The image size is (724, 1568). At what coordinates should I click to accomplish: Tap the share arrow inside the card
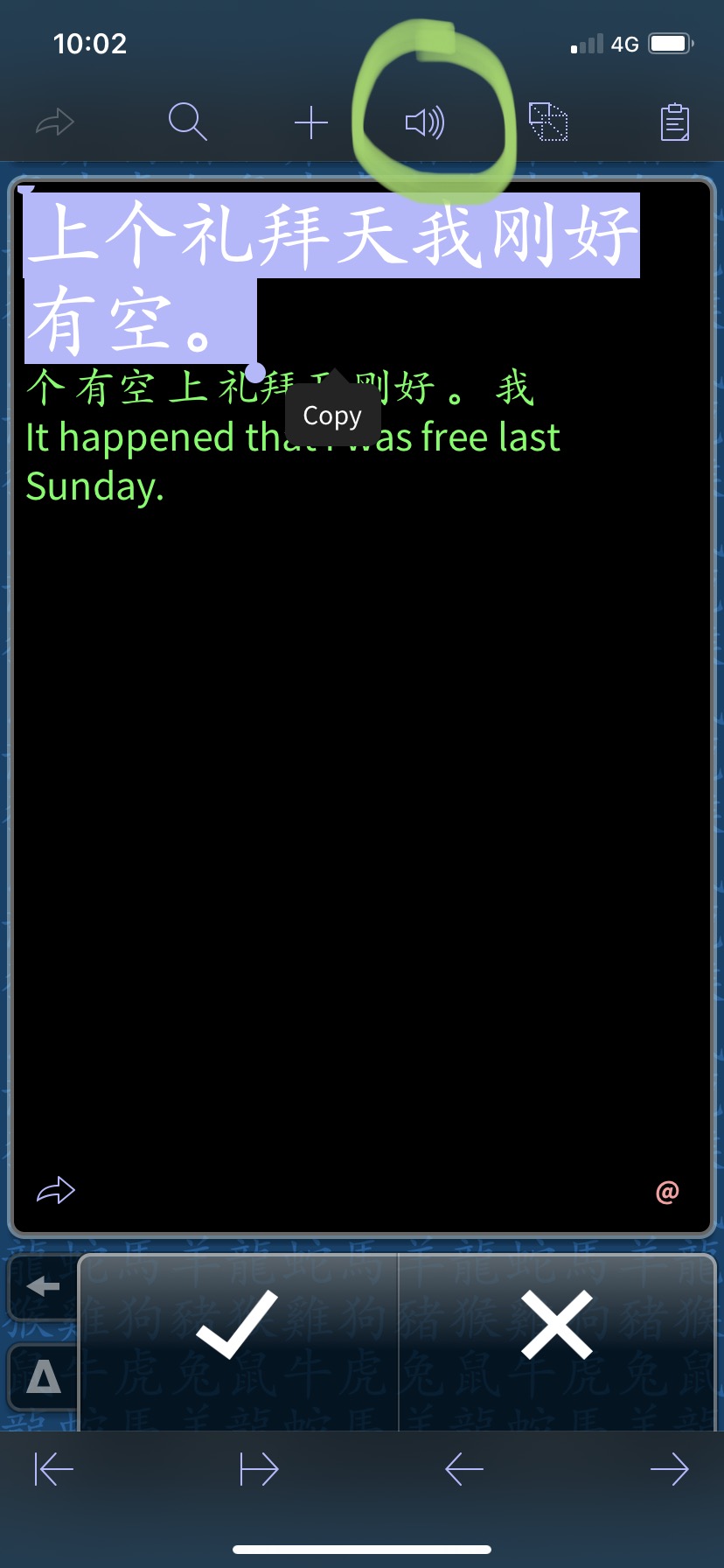tap(56, 1190)
